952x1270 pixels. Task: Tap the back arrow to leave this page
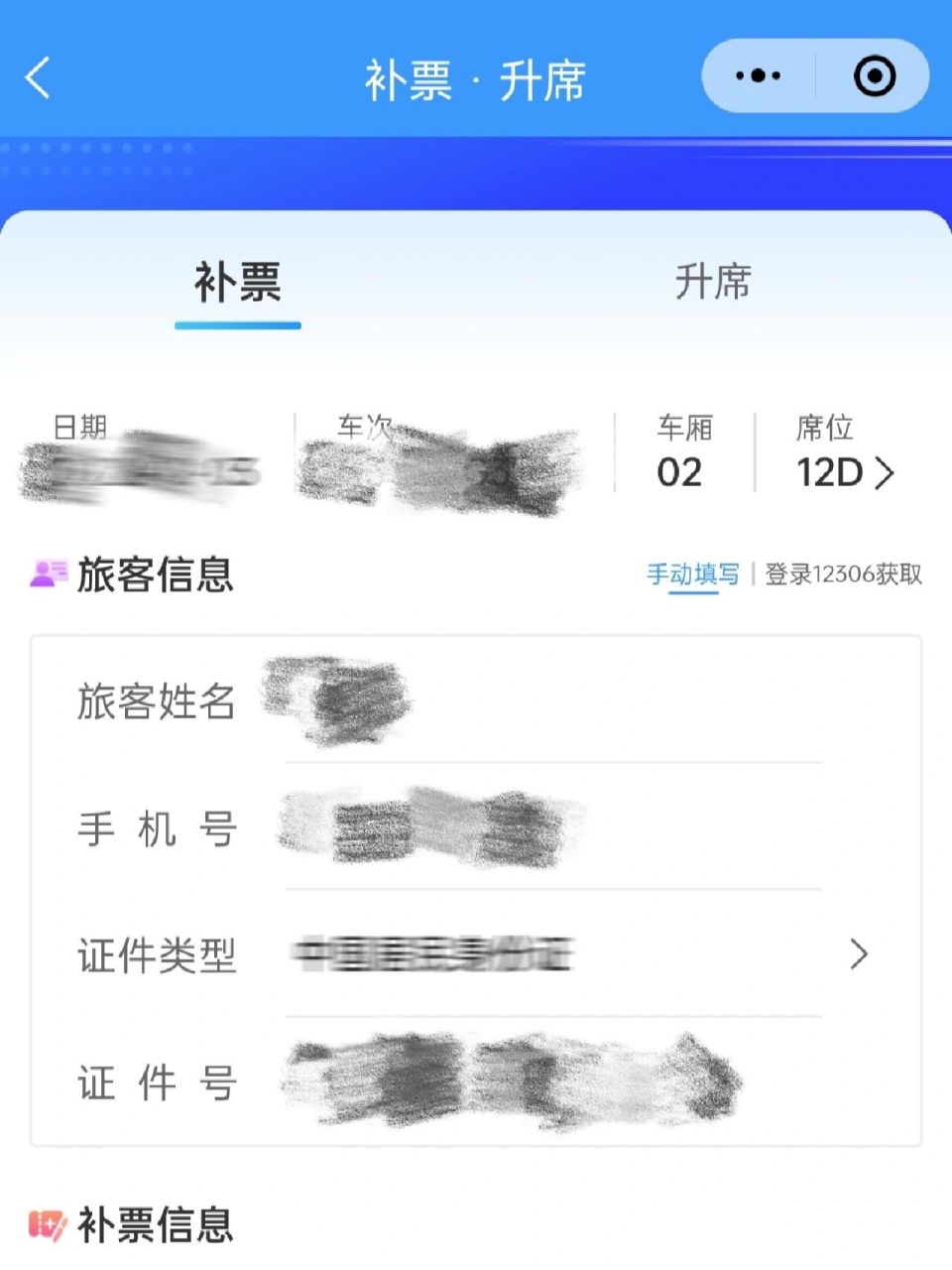click(x=38, y=77)
